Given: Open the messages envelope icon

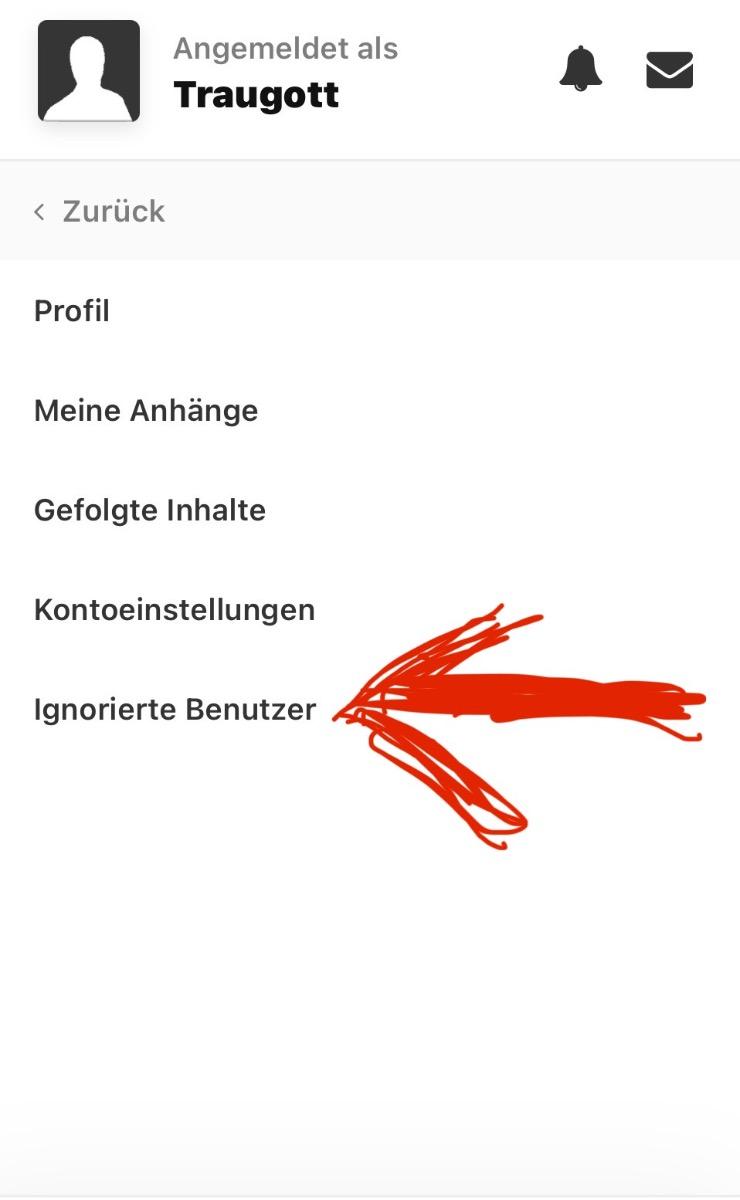Looking at the screenshot, I should (669, 70).
